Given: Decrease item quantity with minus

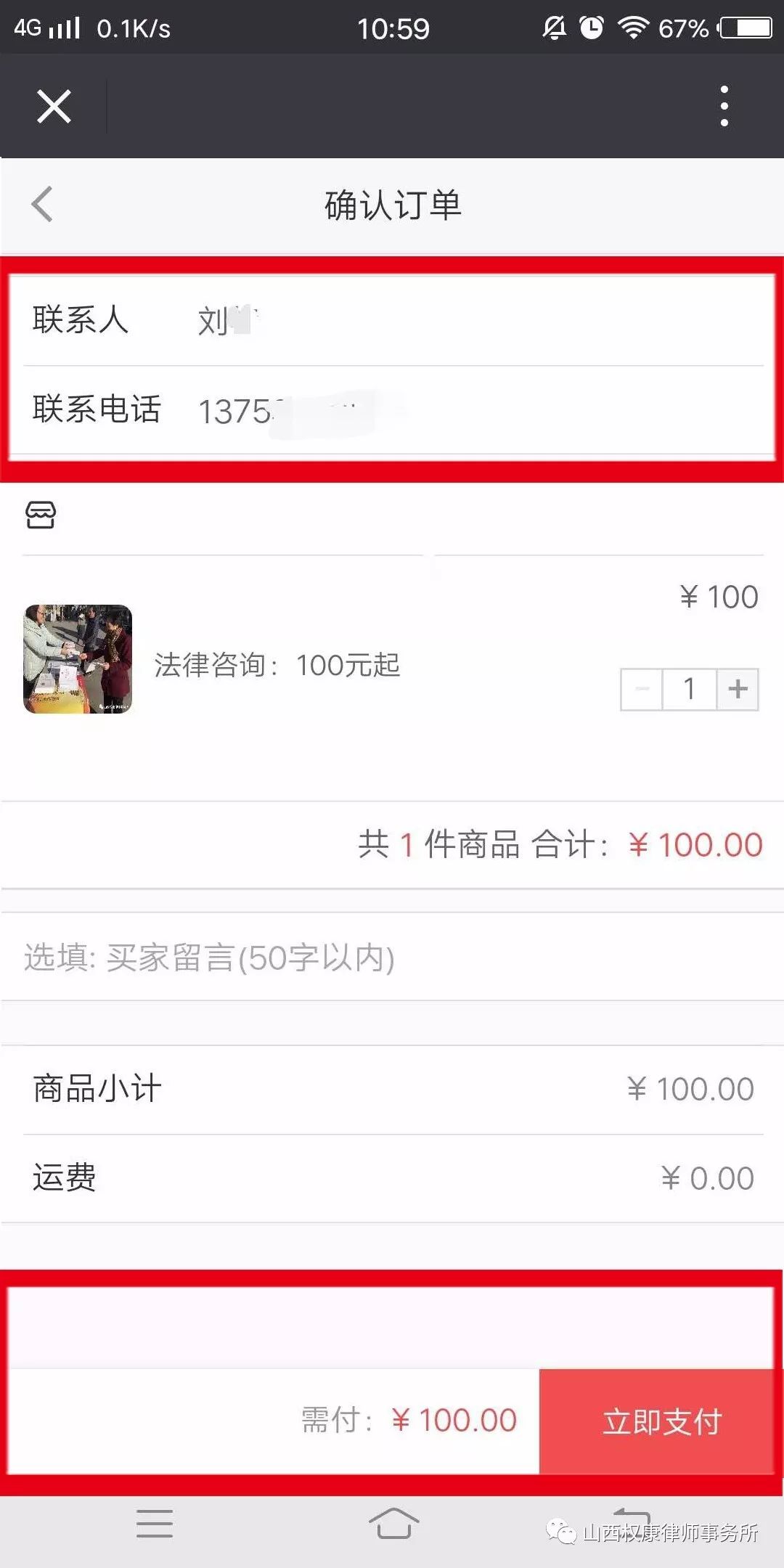Looking at the screenshot, I should point(642,689).
